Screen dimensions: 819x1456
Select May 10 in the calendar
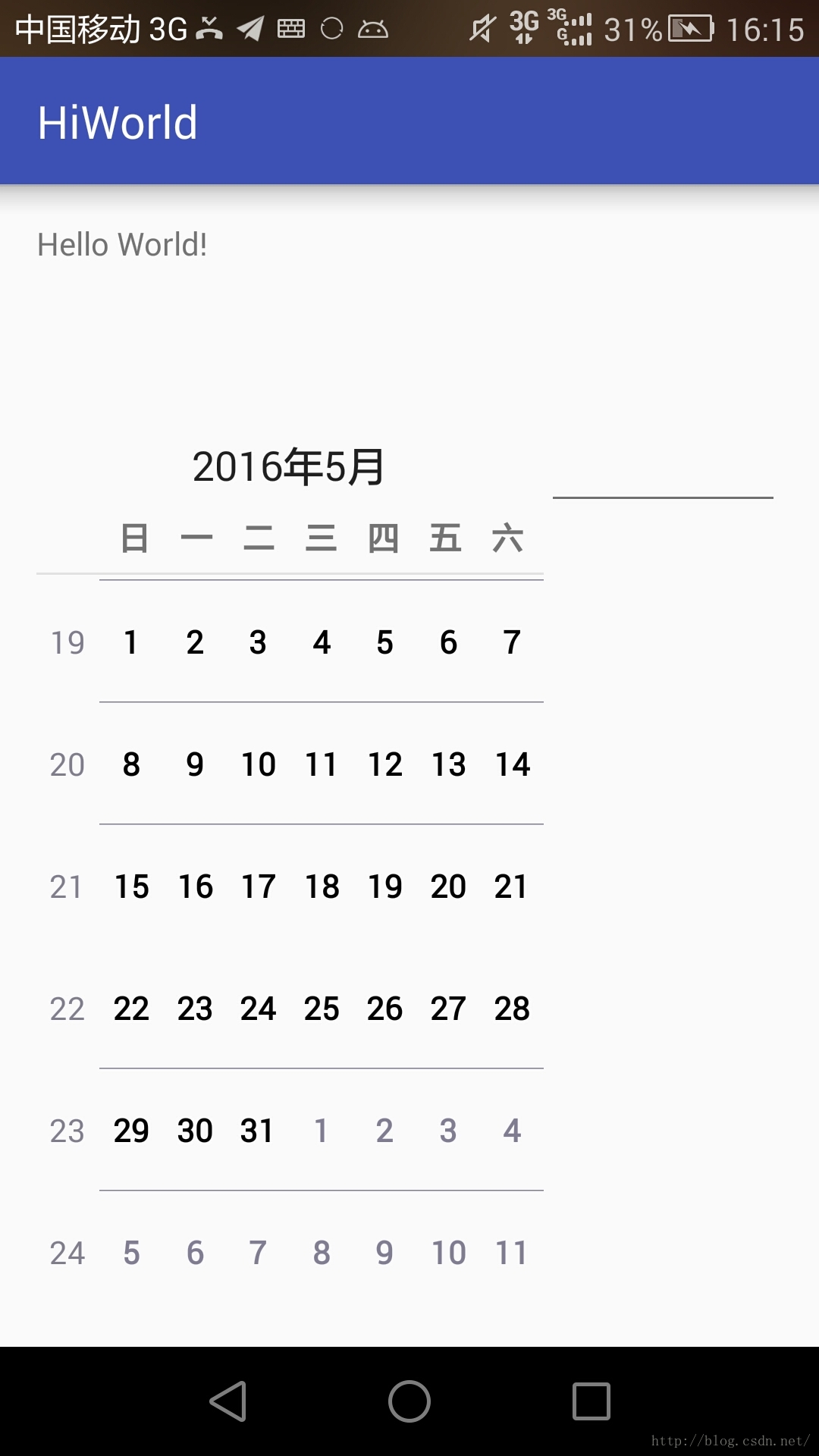(x=258, y=764)
